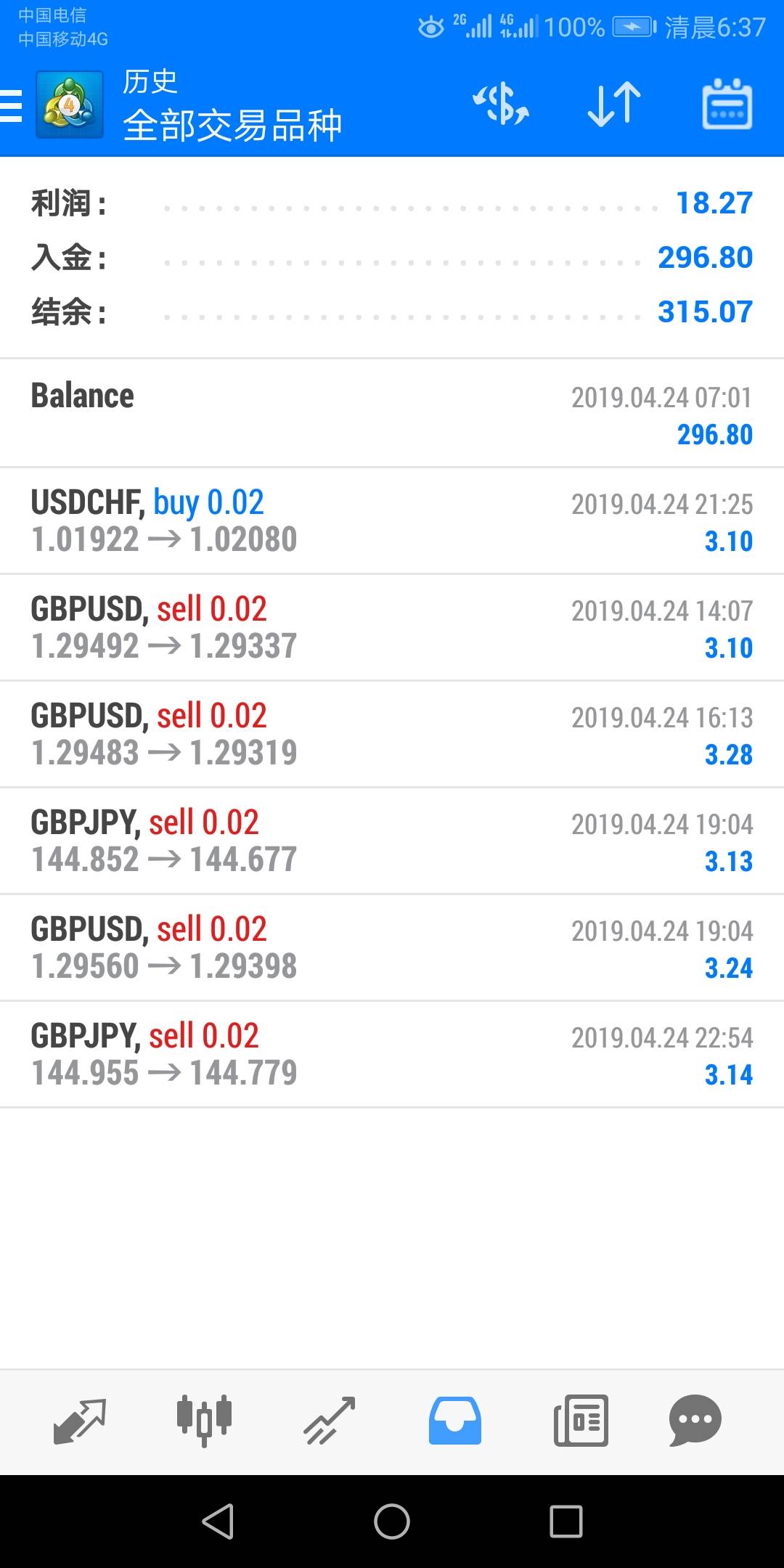Choose history period via calendar icon

point(727,105)
